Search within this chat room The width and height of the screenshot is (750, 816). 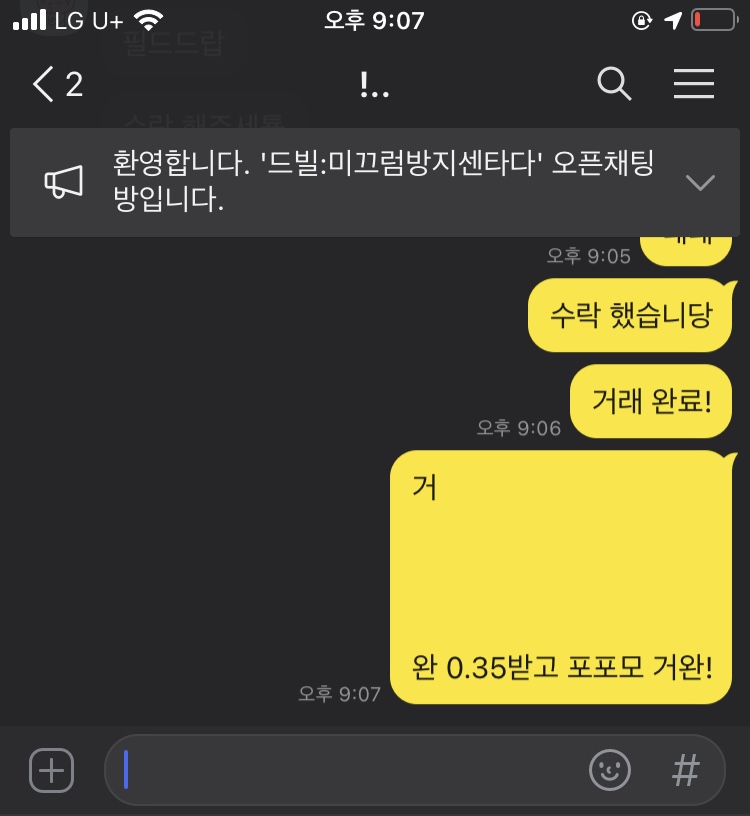pos(614,85)
